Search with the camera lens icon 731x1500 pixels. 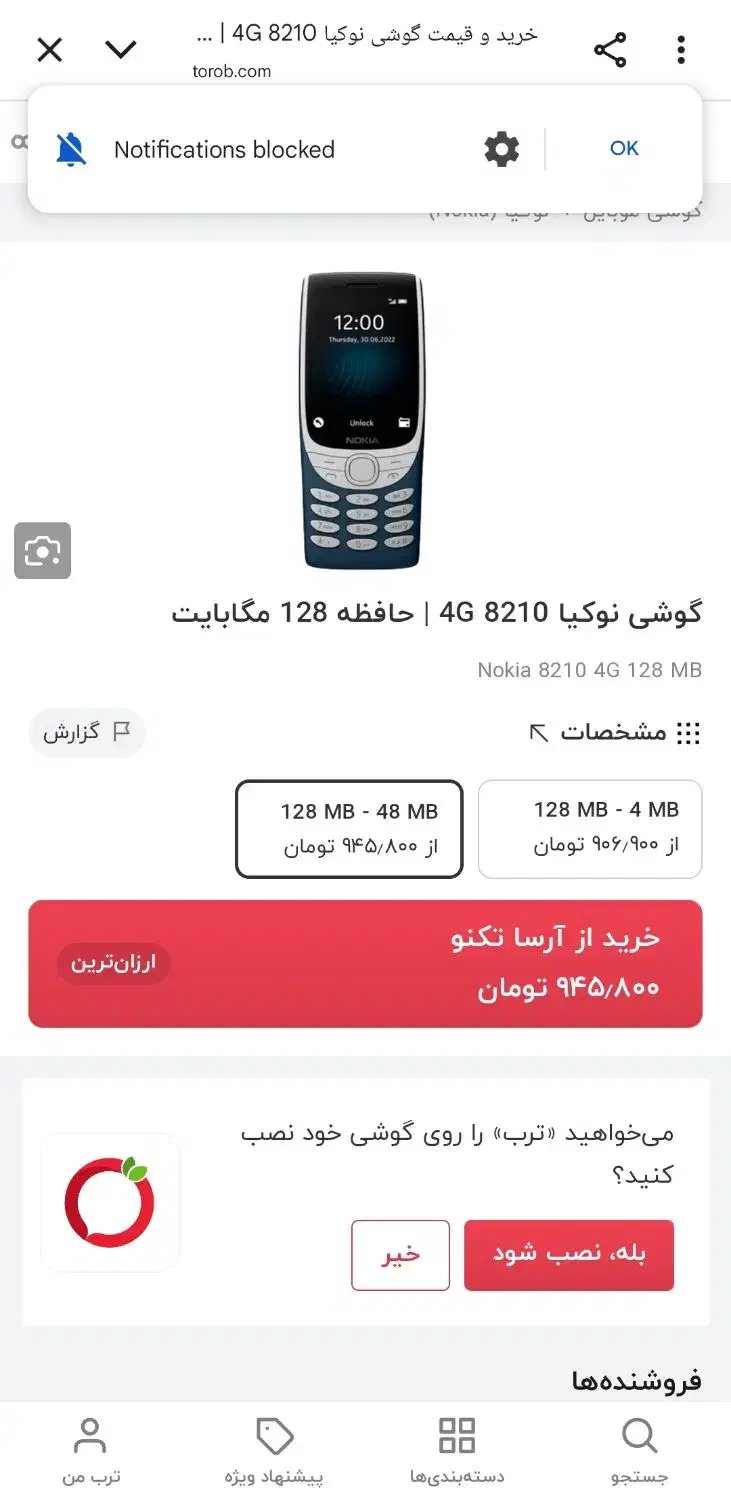coord(42,550)
